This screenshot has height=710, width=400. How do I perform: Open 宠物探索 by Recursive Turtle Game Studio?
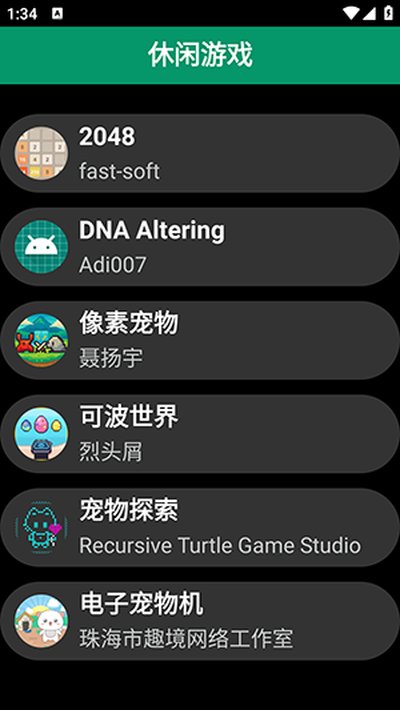pos(200,528)
